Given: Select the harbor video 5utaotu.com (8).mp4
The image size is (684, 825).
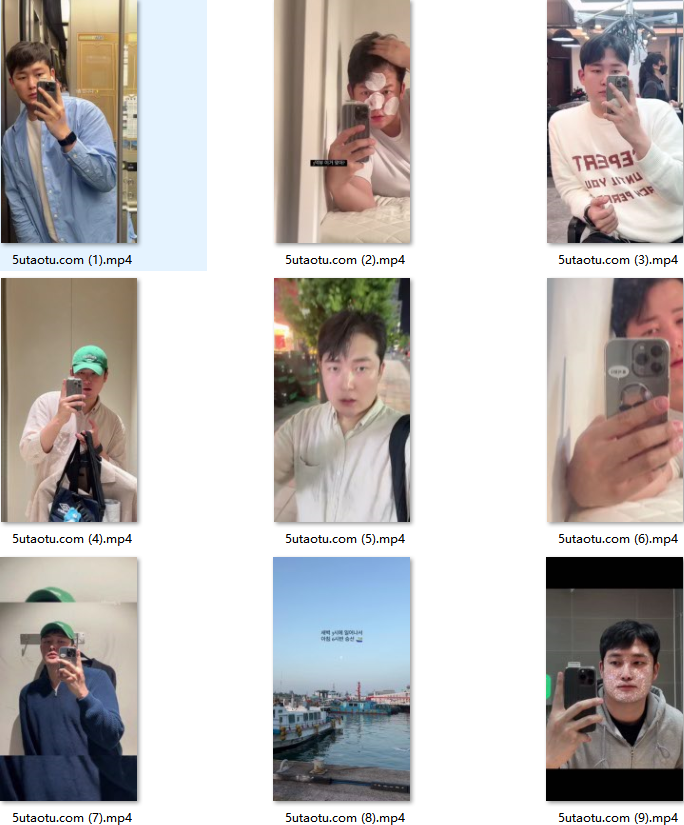Looking at the screenshot, I should 343,679.
